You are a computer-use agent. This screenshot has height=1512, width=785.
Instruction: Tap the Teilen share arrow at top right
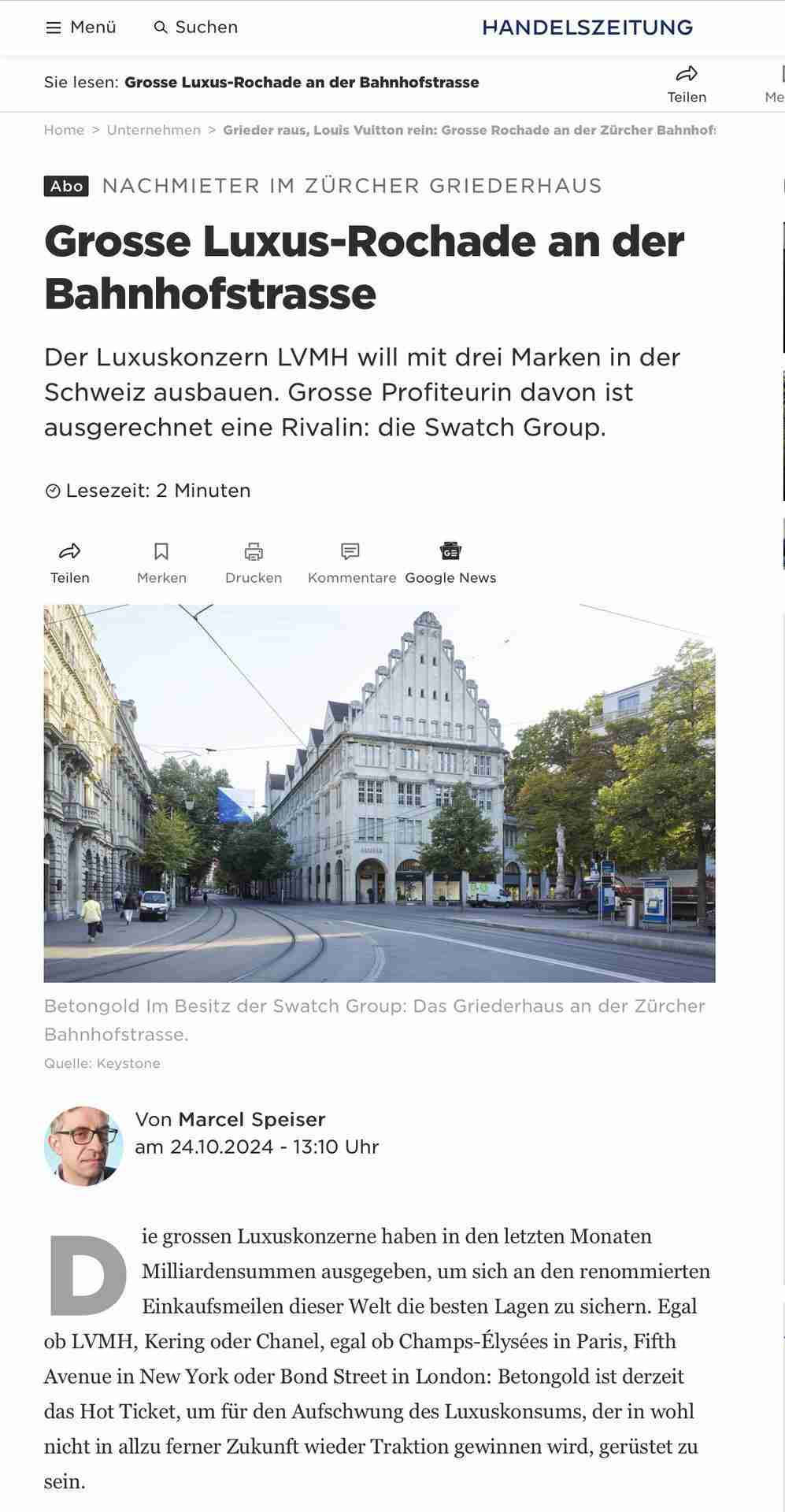[686, 75]
